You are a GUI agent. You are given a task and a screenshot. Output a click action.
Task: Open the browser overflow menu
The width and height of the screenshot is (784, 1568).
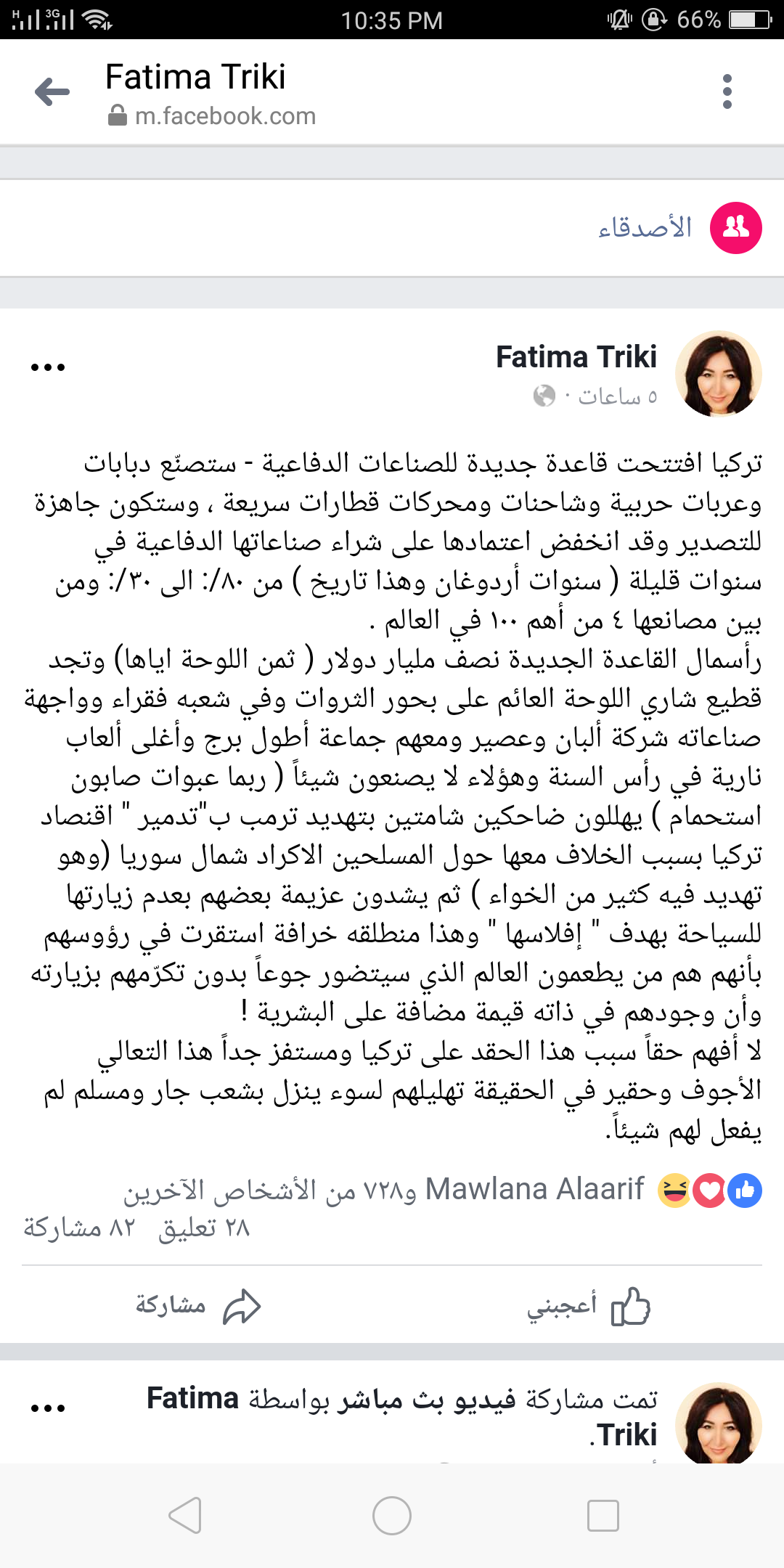tap(727, 91)
